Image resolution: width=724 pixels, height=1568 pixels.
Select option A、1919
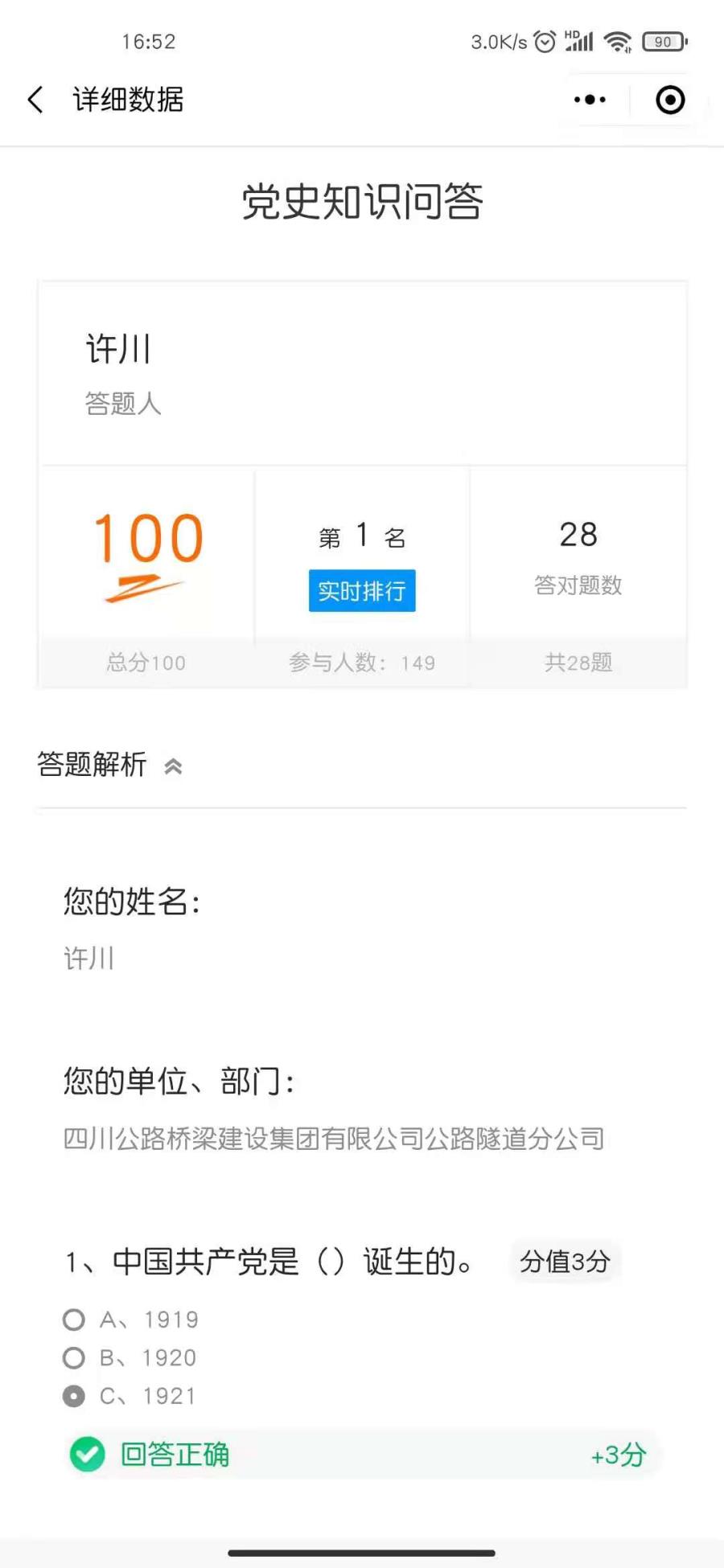[130, 1320]
